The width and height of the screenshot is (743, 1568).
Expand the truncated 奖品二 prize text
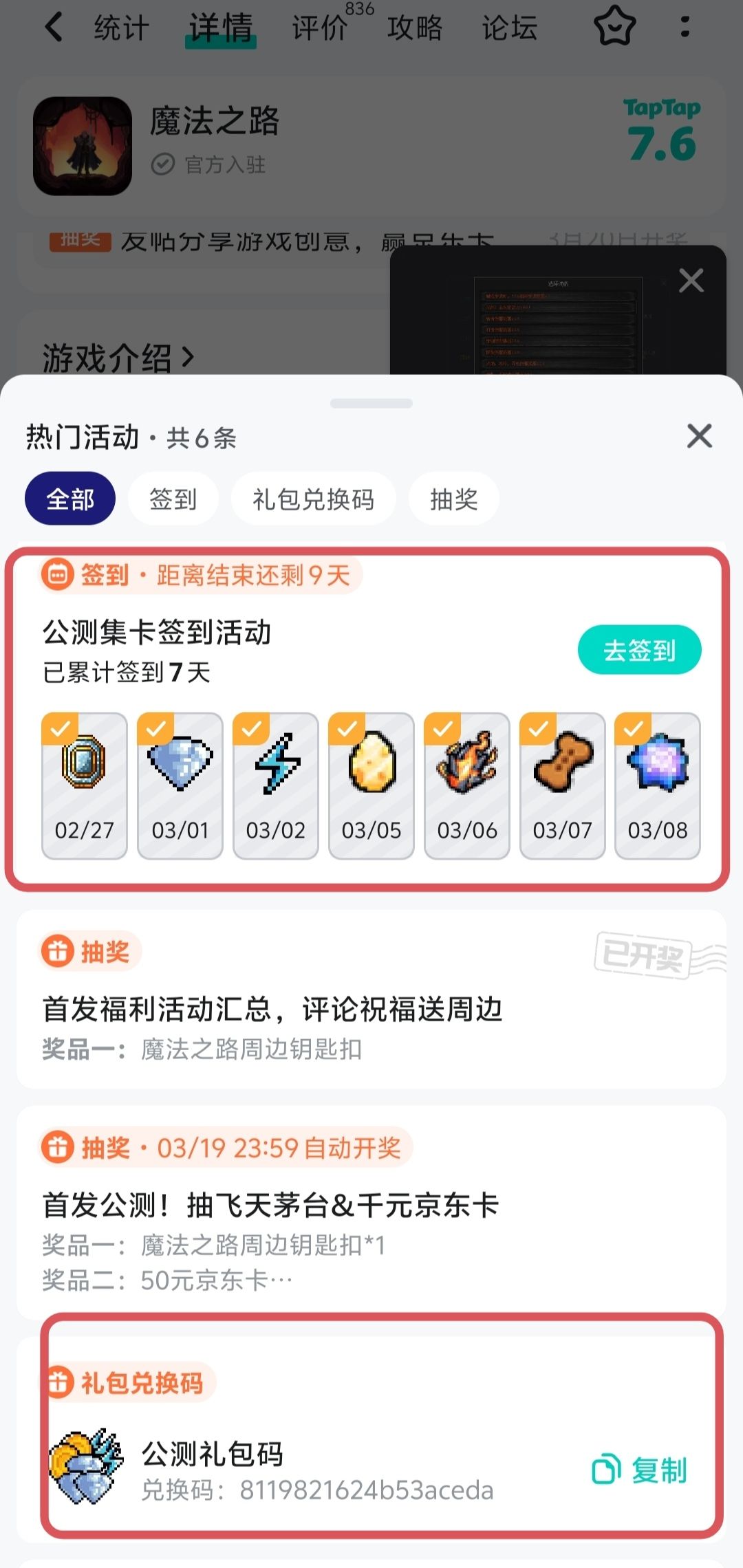[x=275, y=1278]
